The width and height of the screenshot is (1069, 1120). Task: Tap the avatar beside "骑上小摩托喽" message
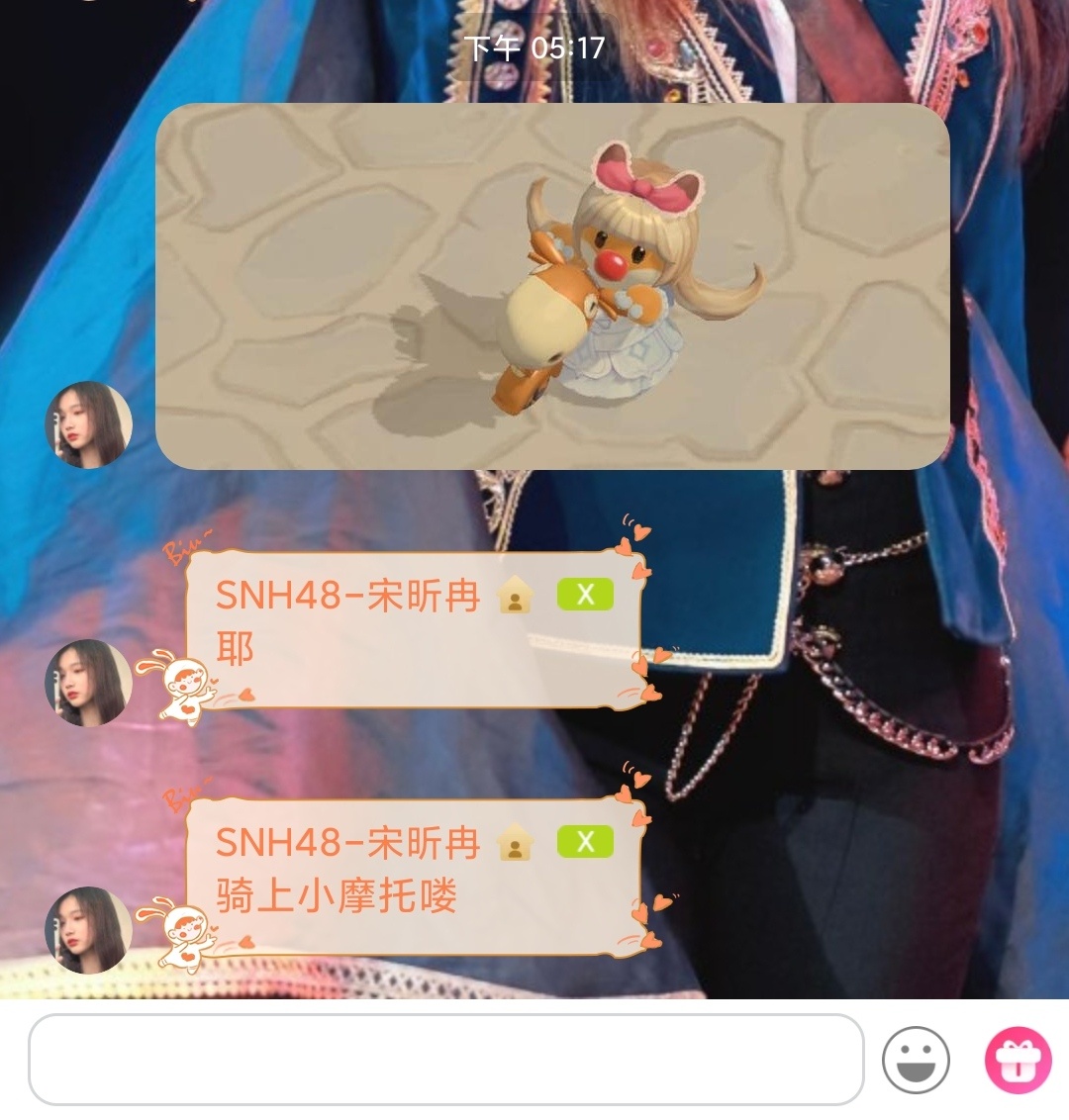(x=88, y=930)
